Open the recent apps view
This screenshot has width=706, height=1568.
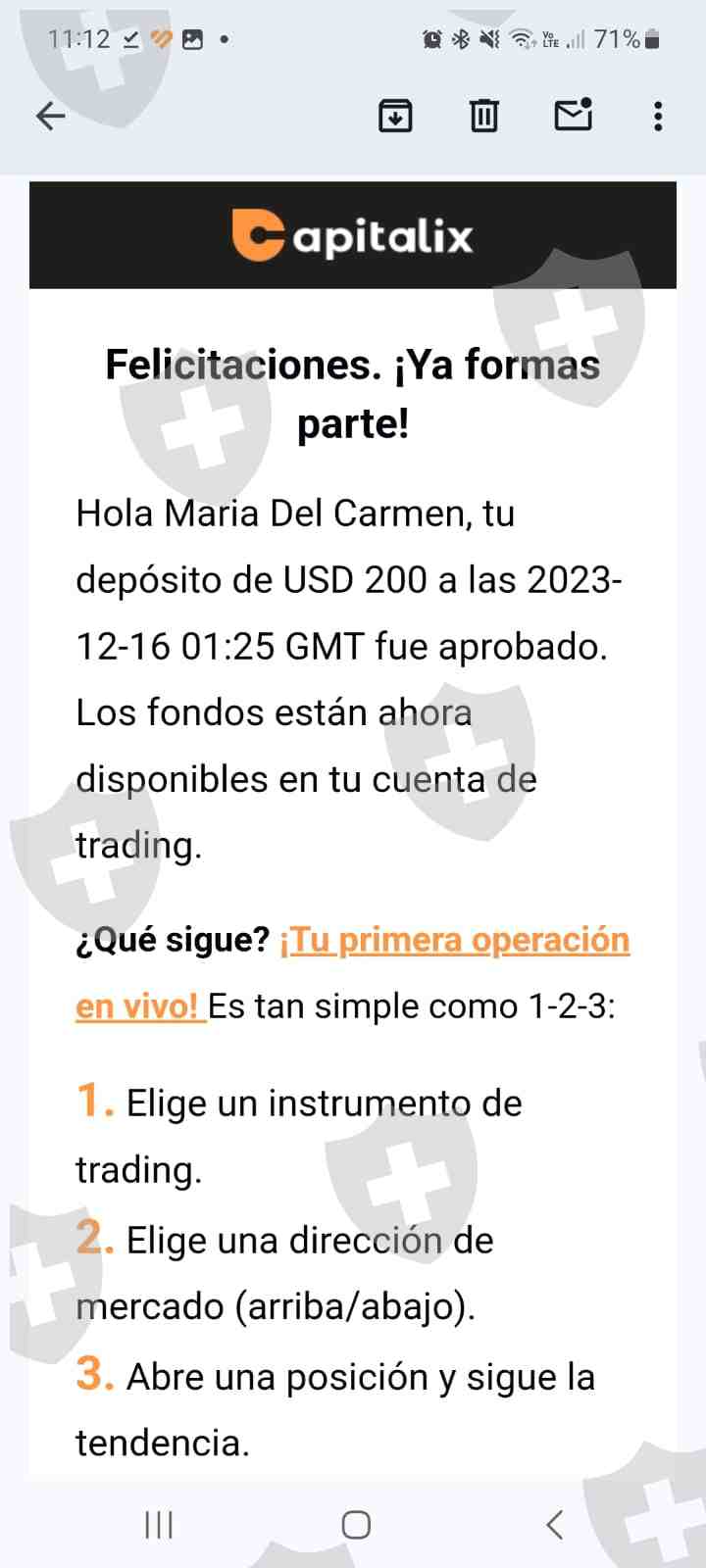coord(159,1524)
